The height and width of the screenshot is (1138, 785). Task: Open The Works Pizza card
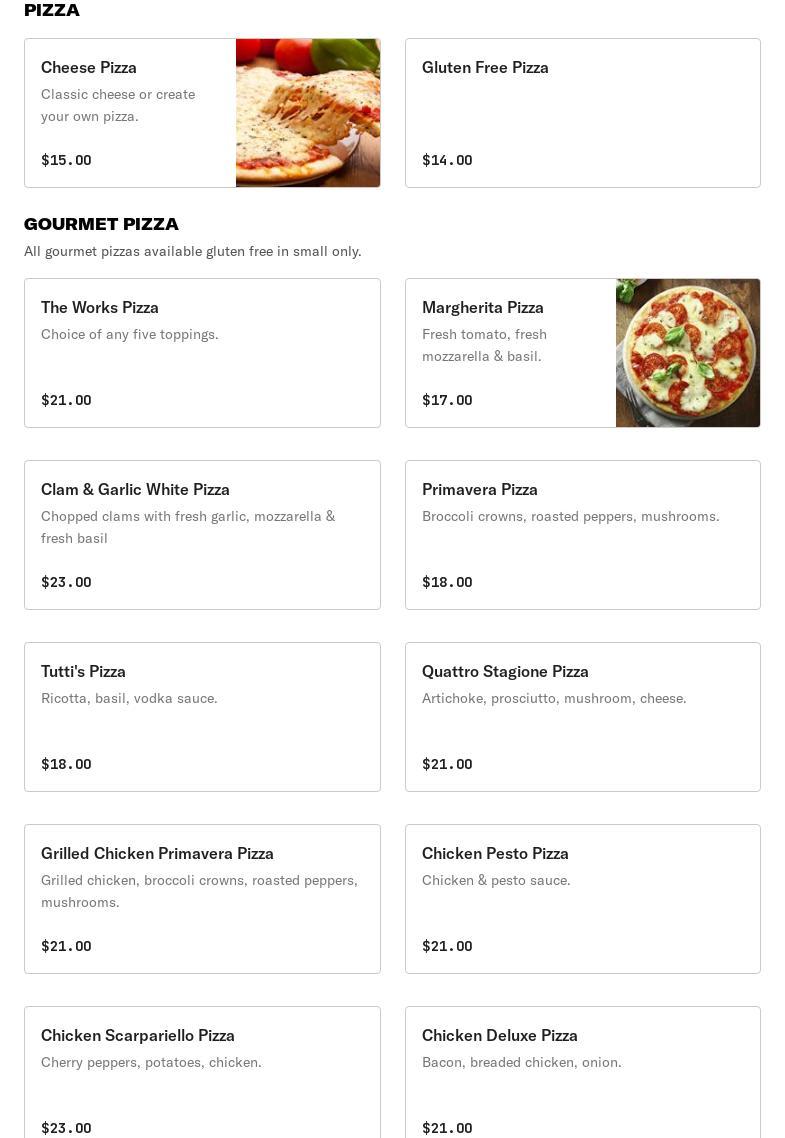pos(202,353)
